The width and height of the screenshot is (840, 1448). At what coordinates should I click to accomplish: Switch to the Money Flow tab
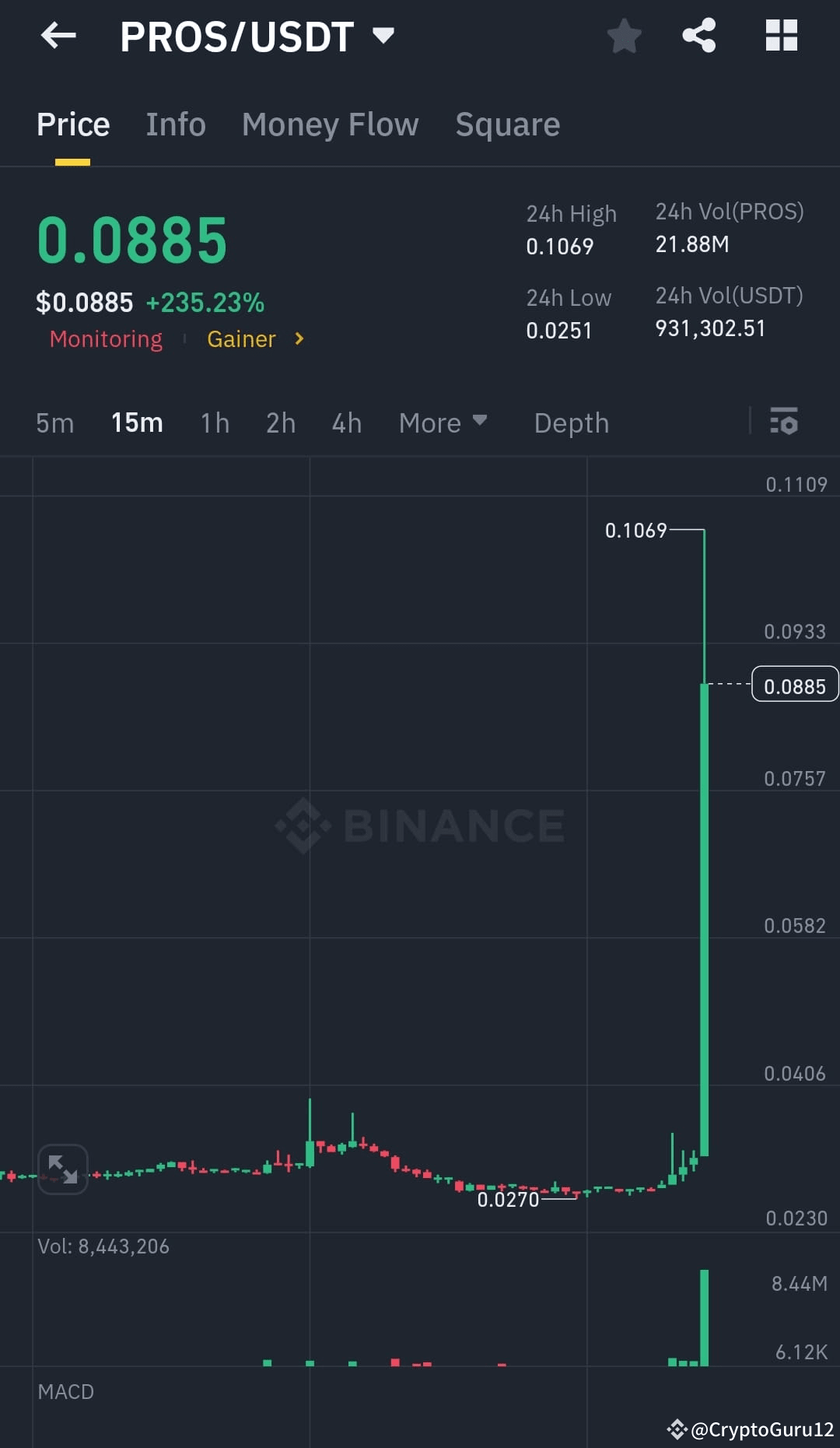point(329,124)
